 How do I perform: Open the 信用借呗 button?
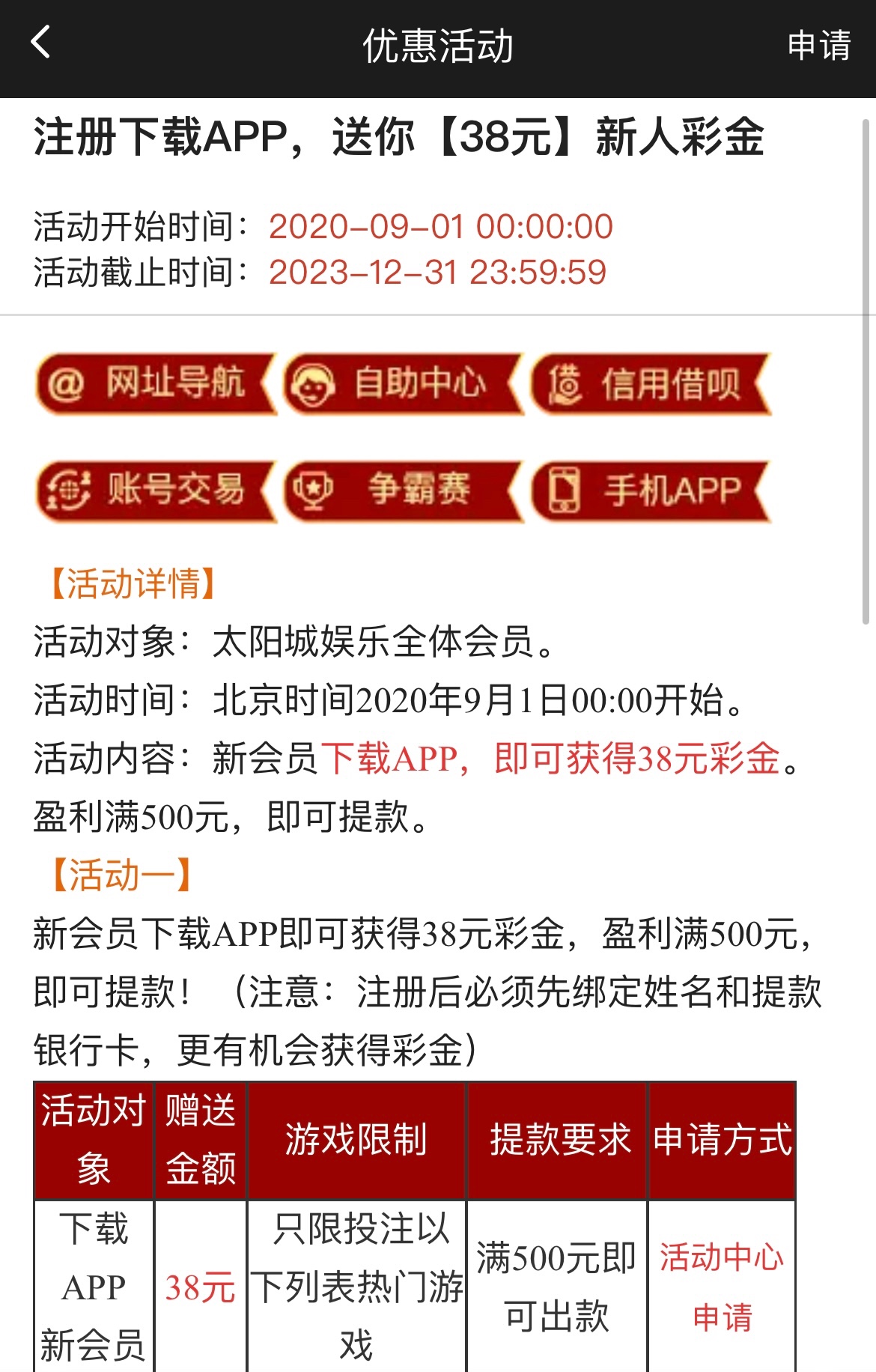(x=649, y=383)
